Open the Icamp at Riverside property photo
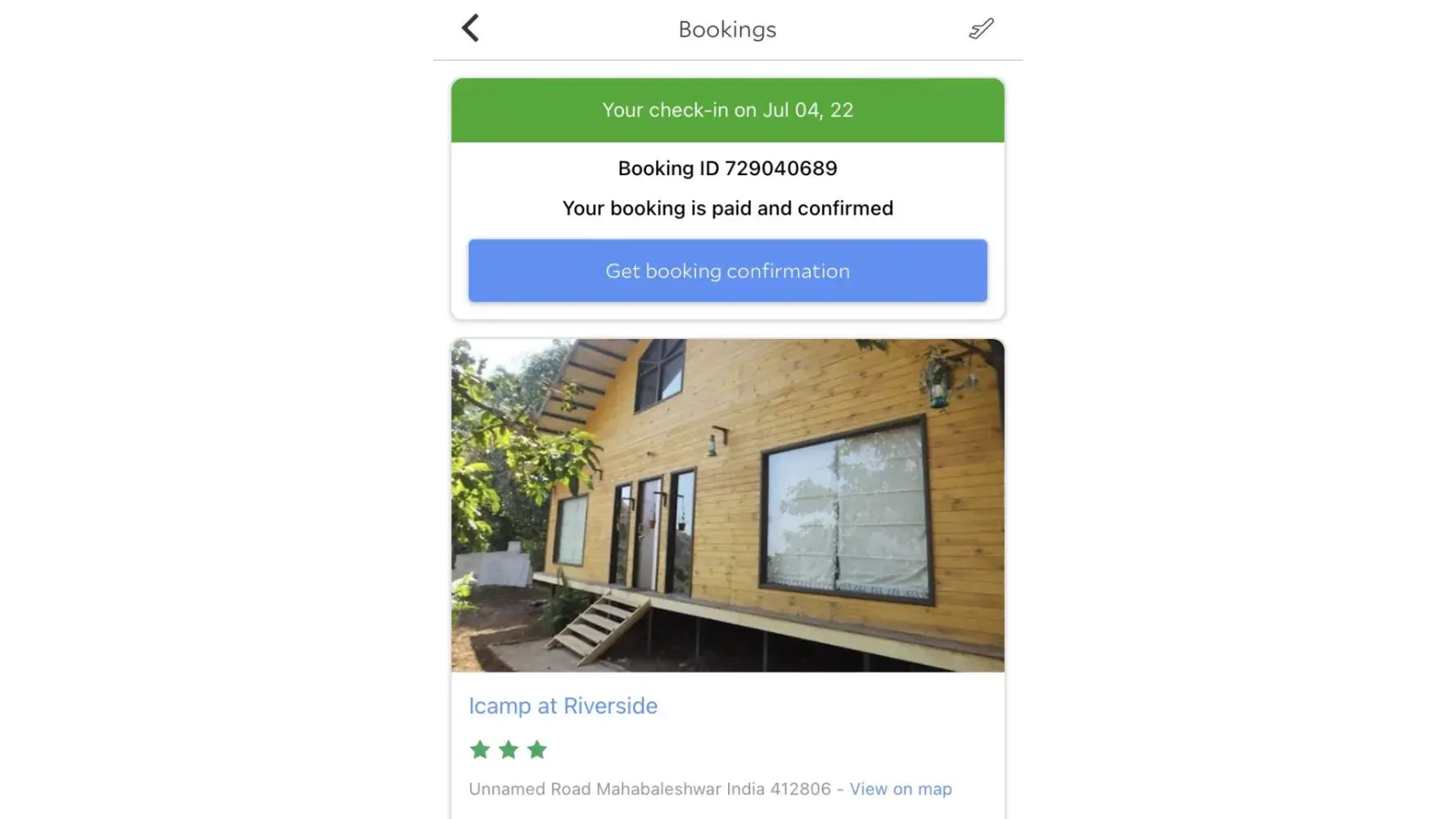This screenshot has width=1456, height=819. click(x=727, y=505)
